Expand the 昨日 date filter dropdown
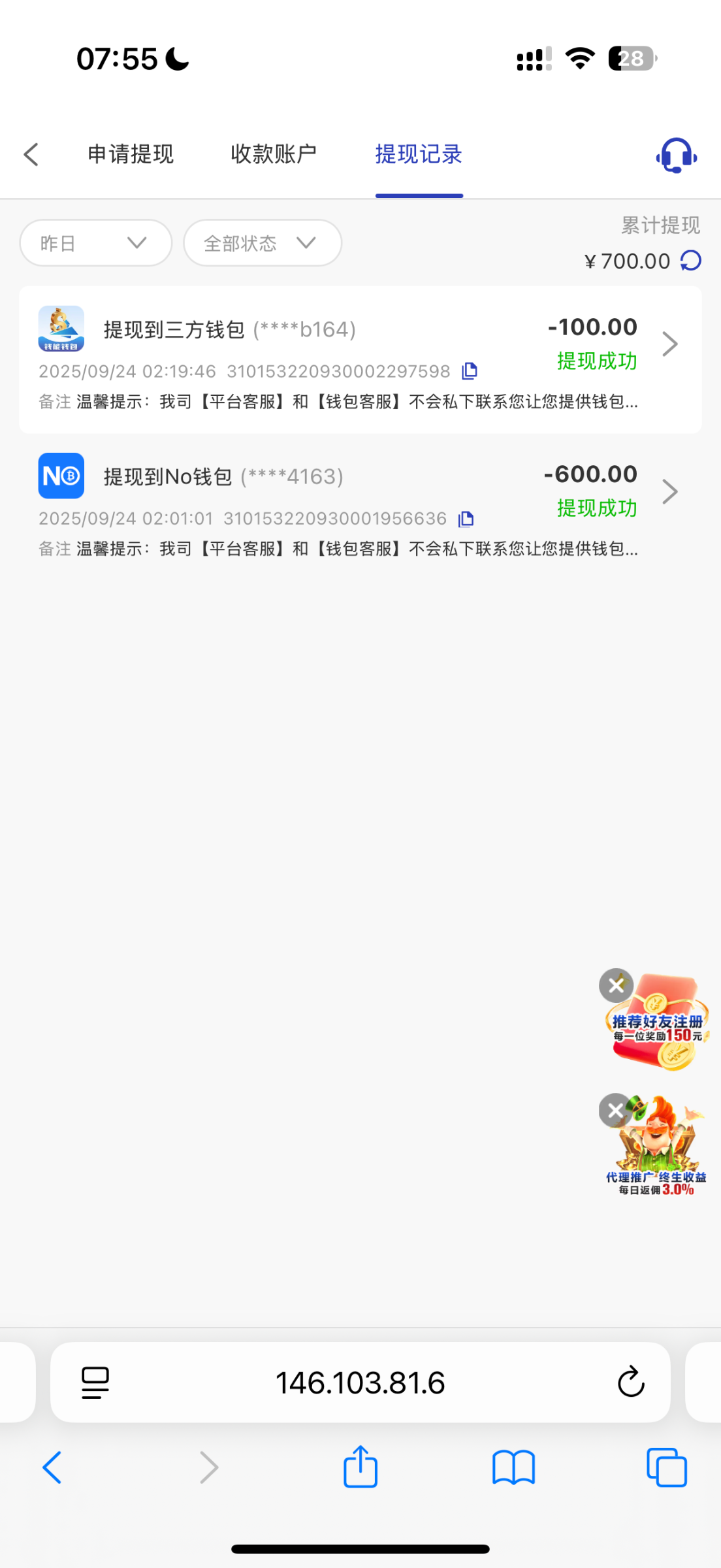721x1568 pixels. 95,243
